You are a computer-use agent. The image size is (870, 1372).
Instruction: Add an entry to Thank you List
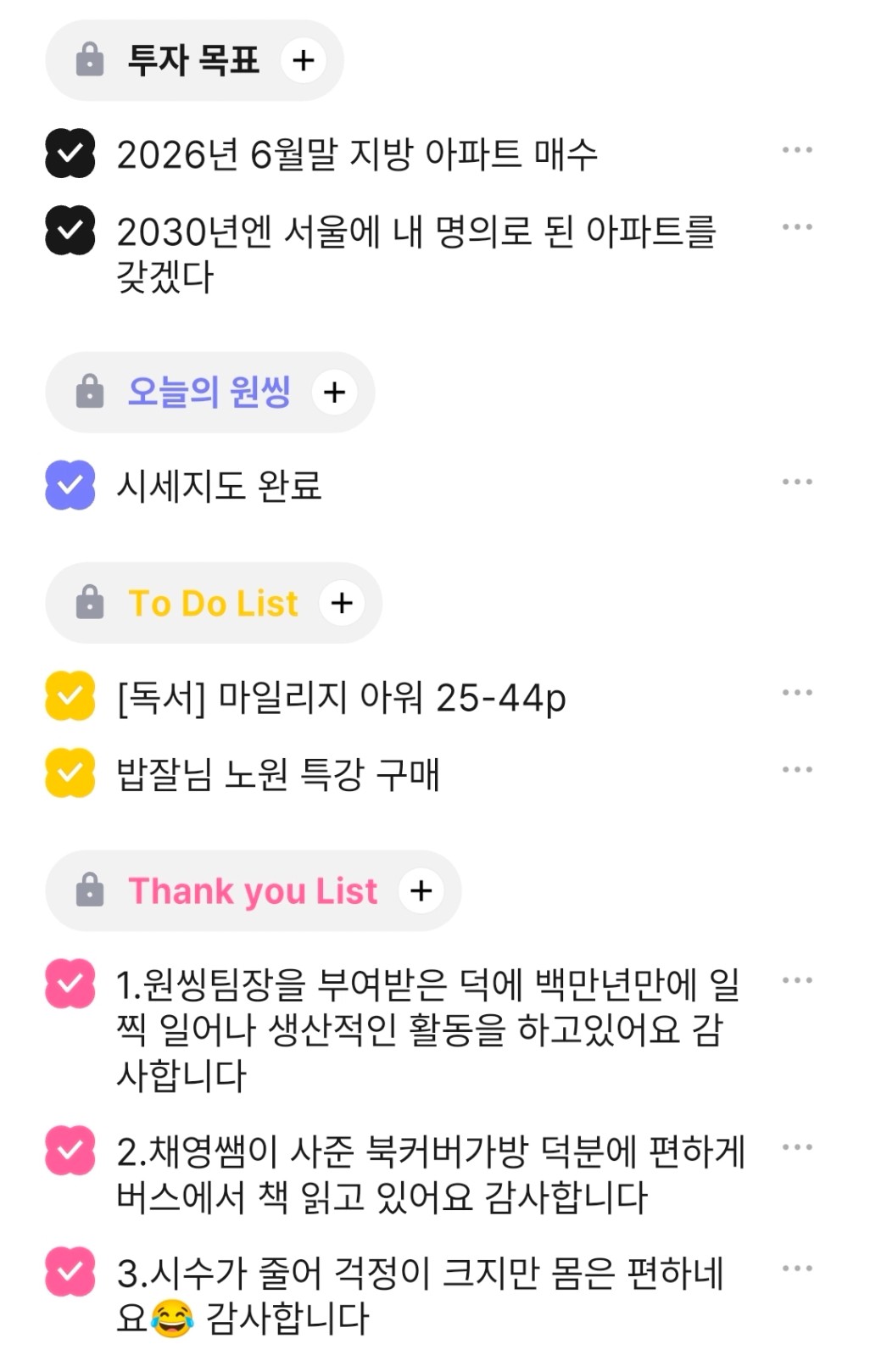point(421,890)
